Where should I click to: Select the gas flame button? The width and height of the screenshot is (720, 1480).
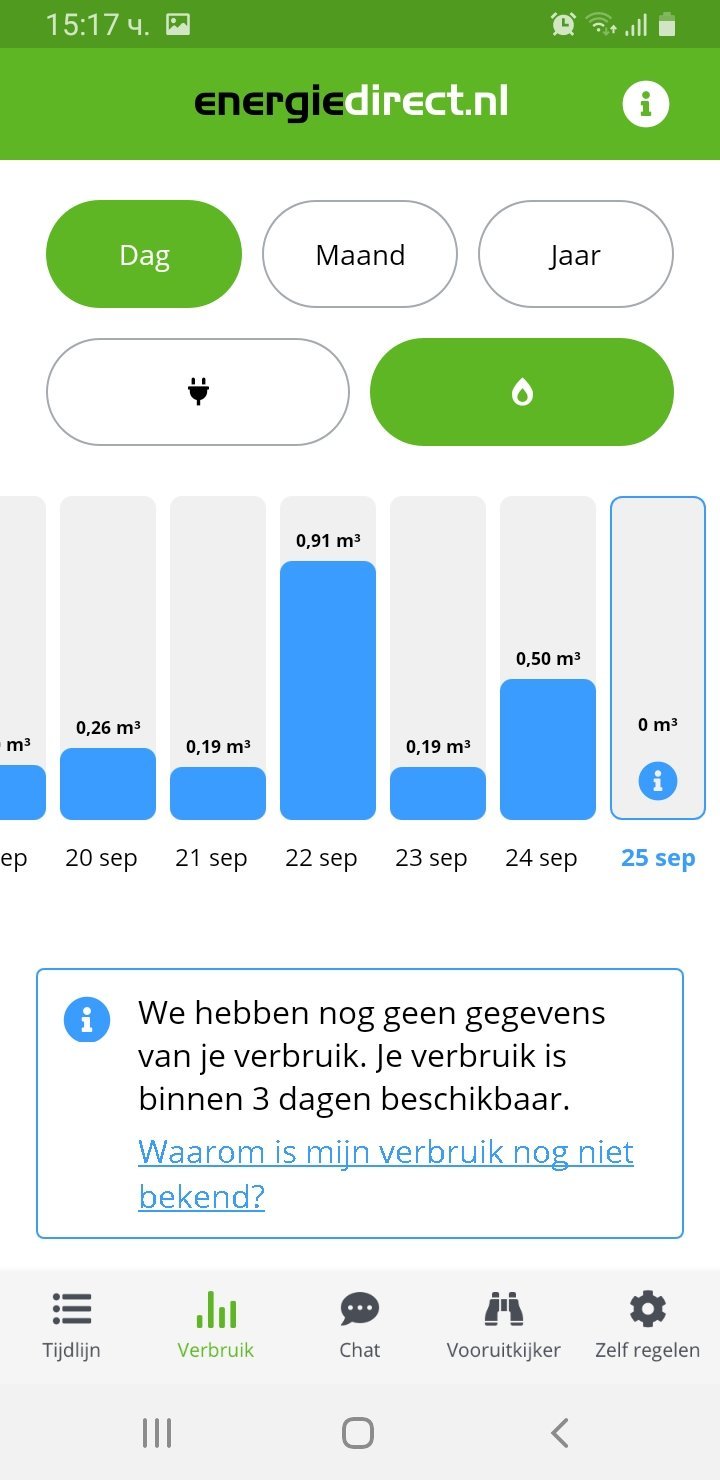521,392
